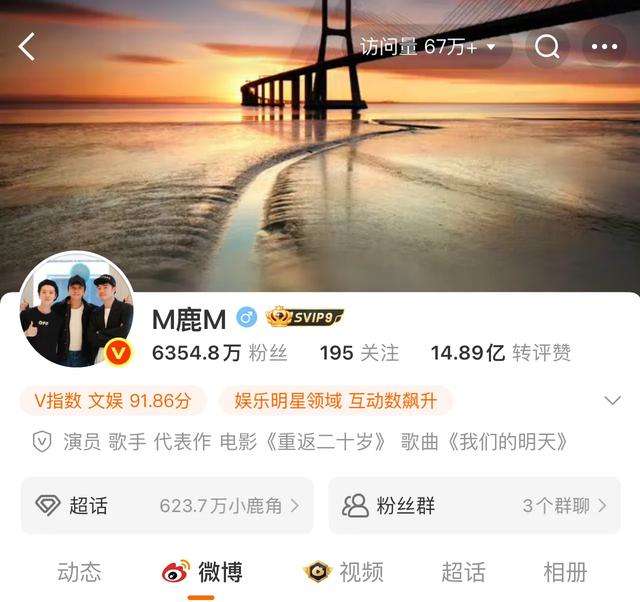Open the 超话 tab
This screenshot has height=602, width=640.
tap(463, 572)
